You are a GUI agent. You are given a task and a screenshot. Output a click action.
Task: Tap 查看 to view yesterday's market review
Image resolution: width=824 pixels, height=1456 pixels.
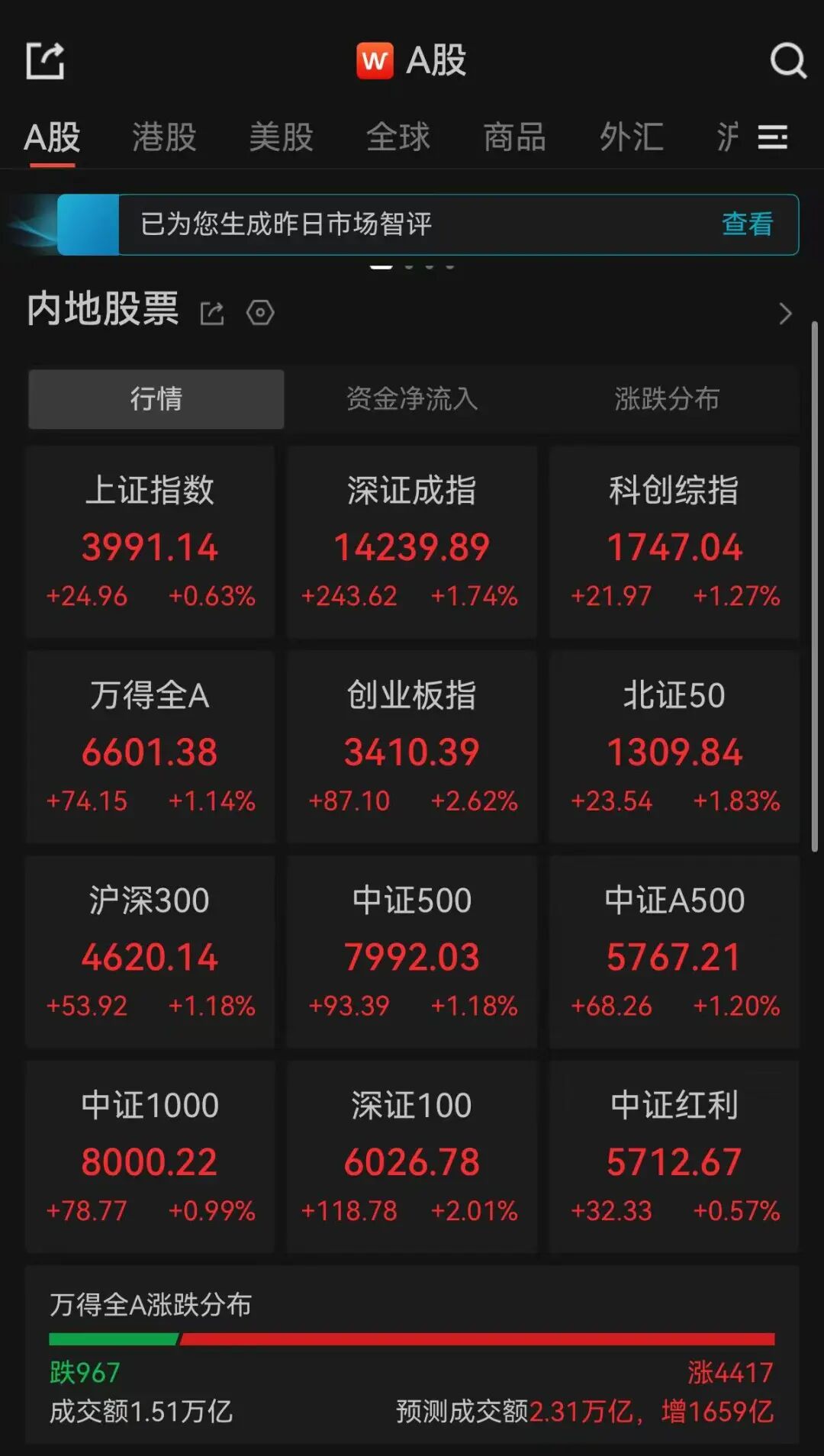(746, 224)
